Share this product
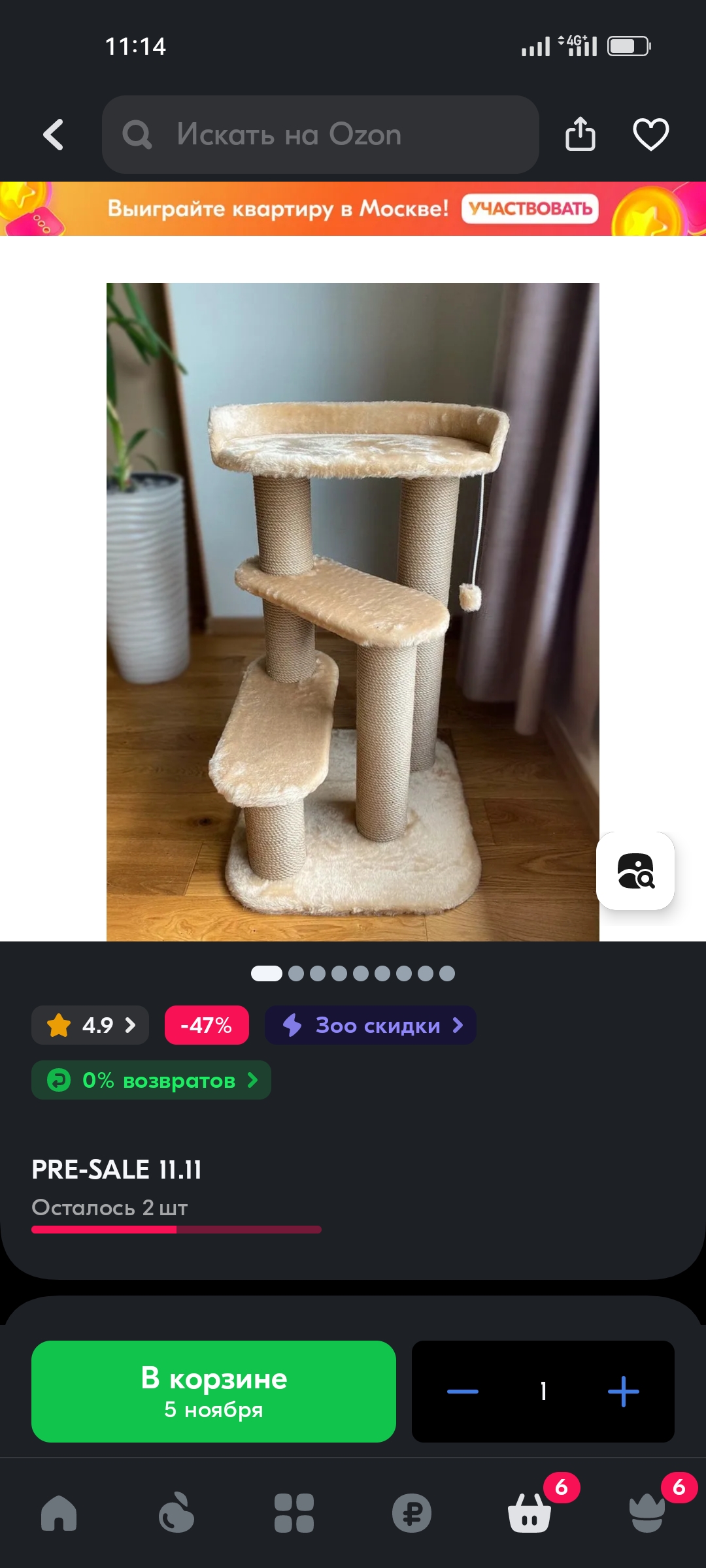This screenshot has width=706, height=1568. [x=580, y=134]
